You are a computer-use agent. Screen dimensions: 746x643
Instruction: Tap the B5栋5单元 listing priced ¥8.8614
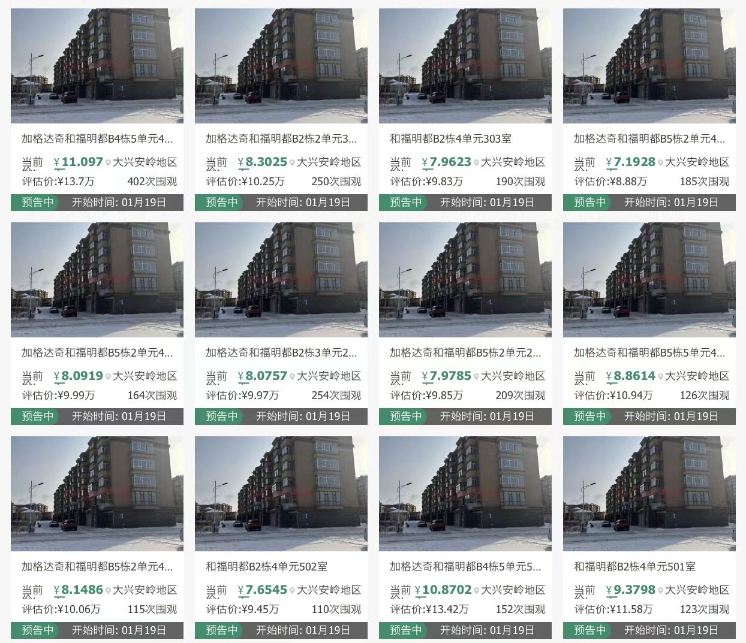point(649,352)
